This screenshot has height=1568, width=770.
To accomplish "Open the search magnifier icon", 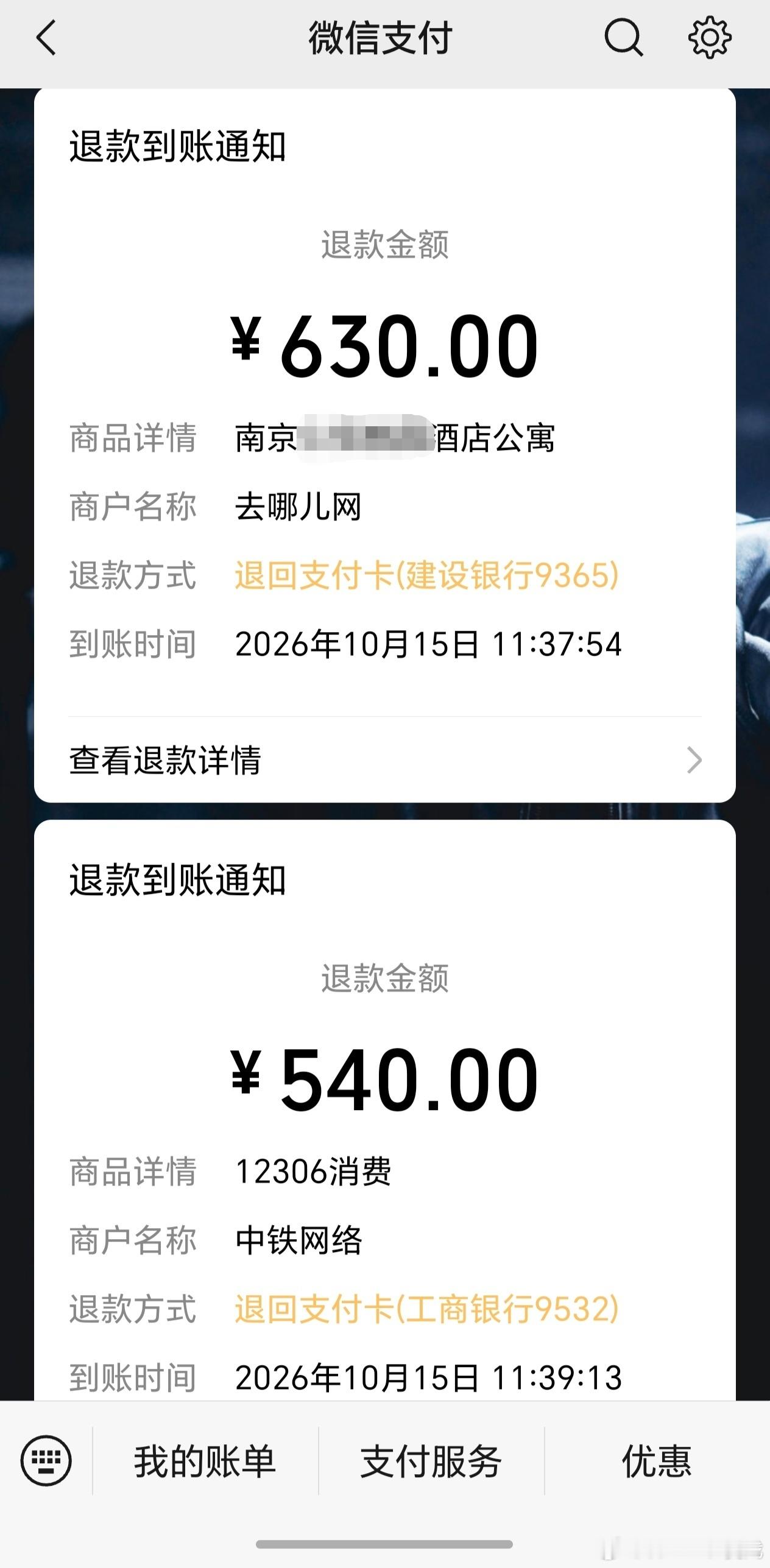I will click(623, 38).
